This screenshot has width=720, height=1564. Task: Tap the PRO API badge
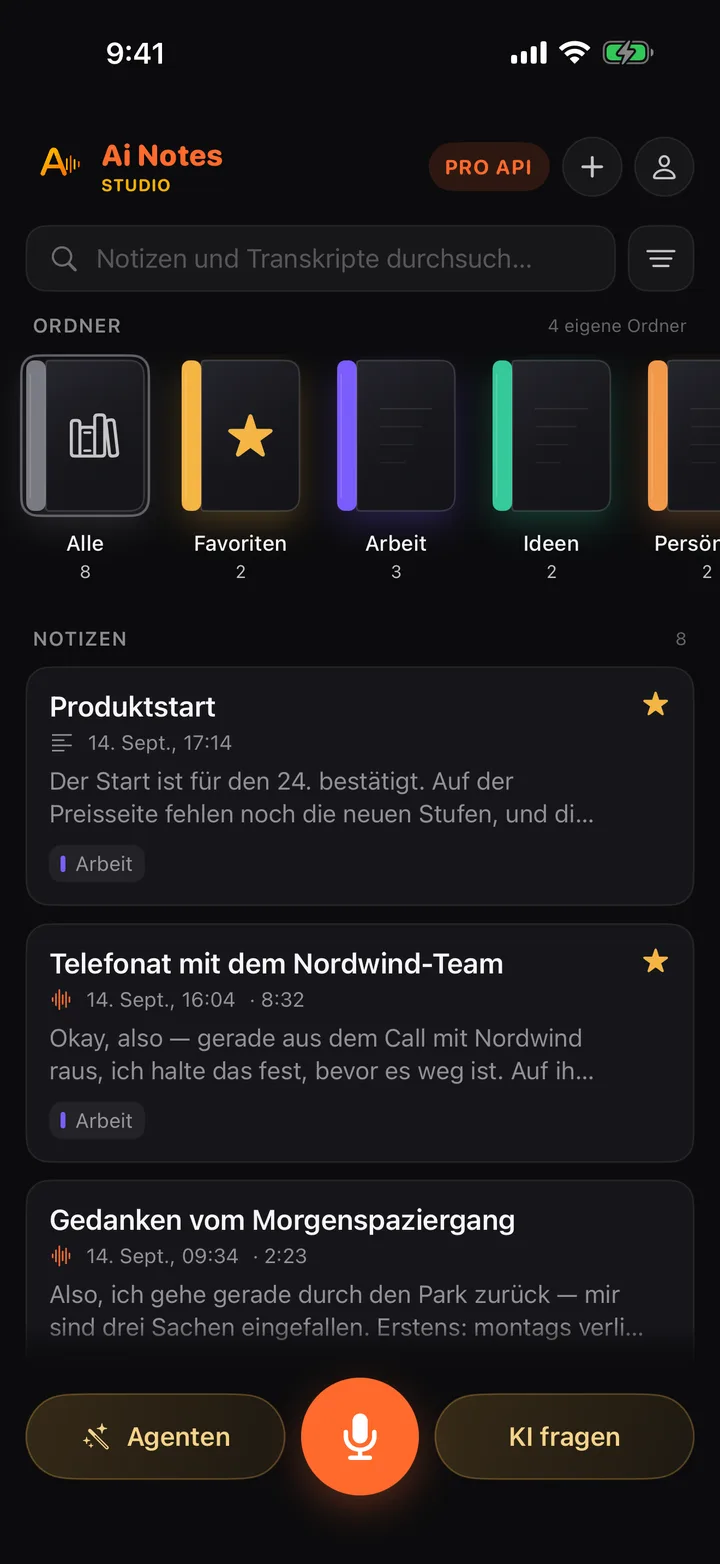(x=489, y=167)
